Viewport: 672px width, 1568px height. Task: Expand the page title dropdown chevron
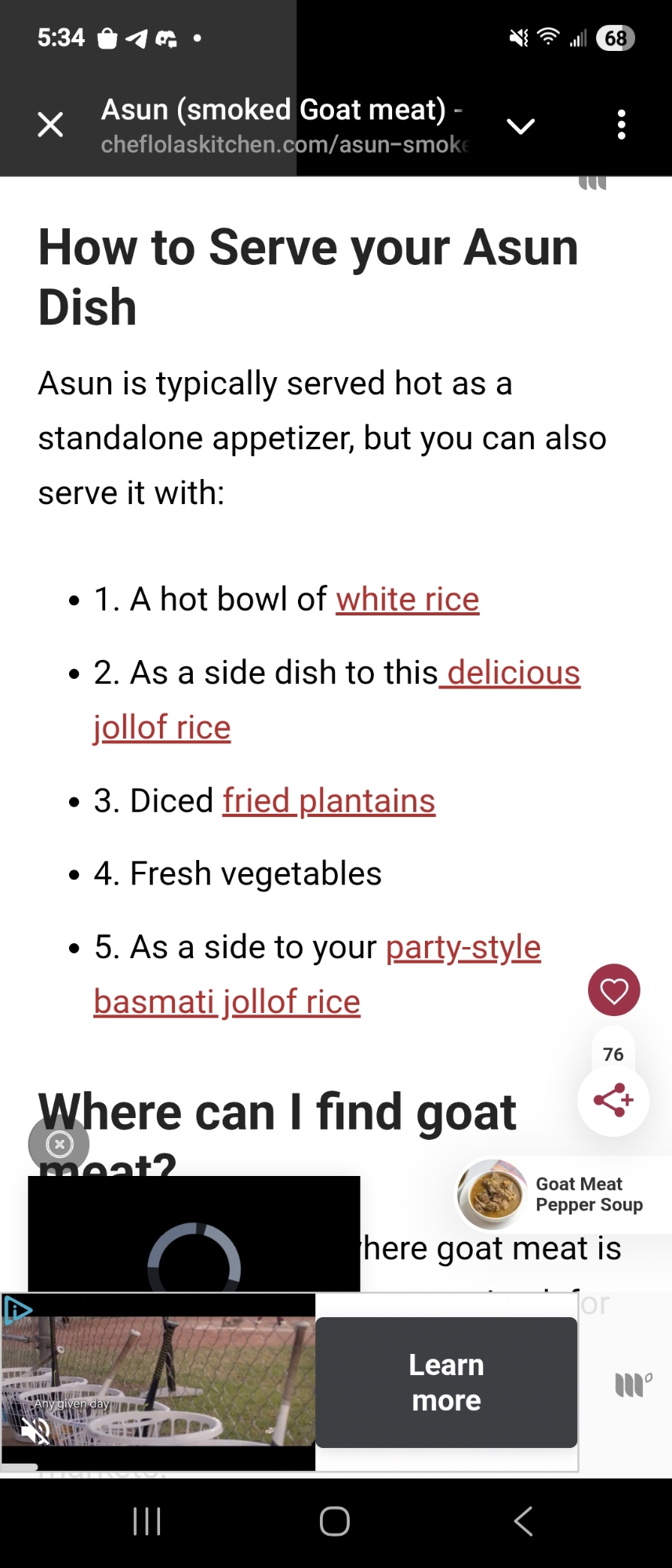pyautogui.click(x=521, y=125)
